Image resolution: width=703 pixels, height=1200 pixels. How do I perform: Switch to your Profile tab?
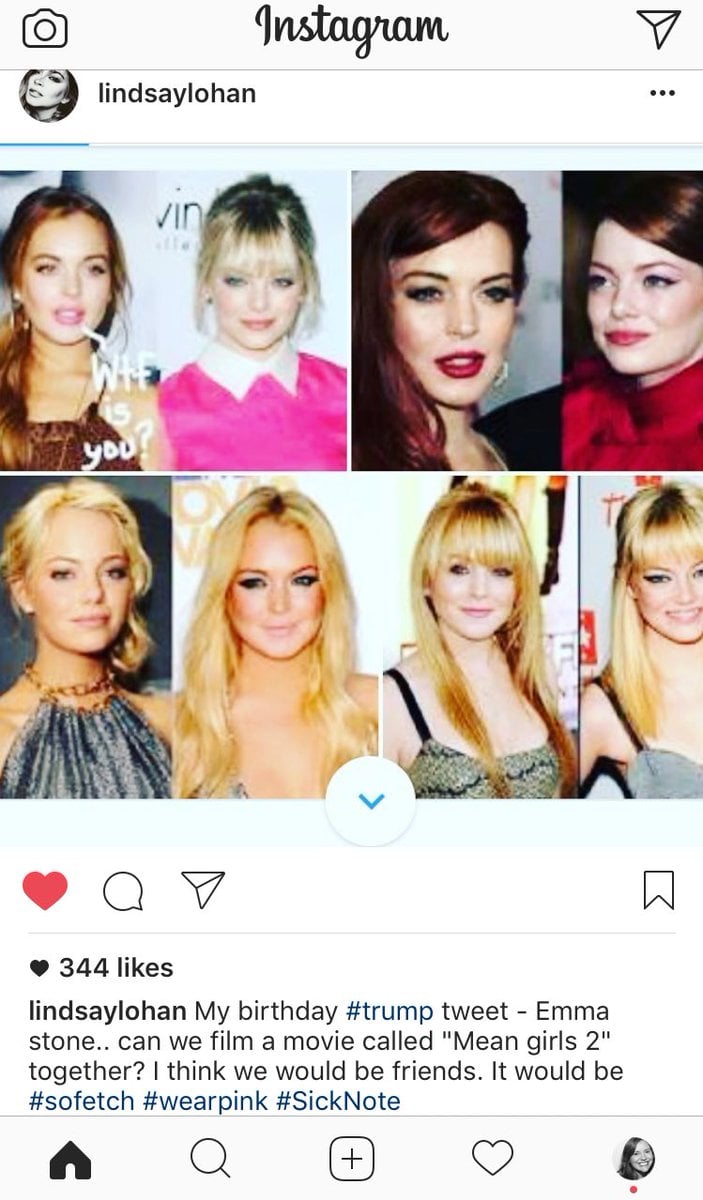click(633, 1159)
